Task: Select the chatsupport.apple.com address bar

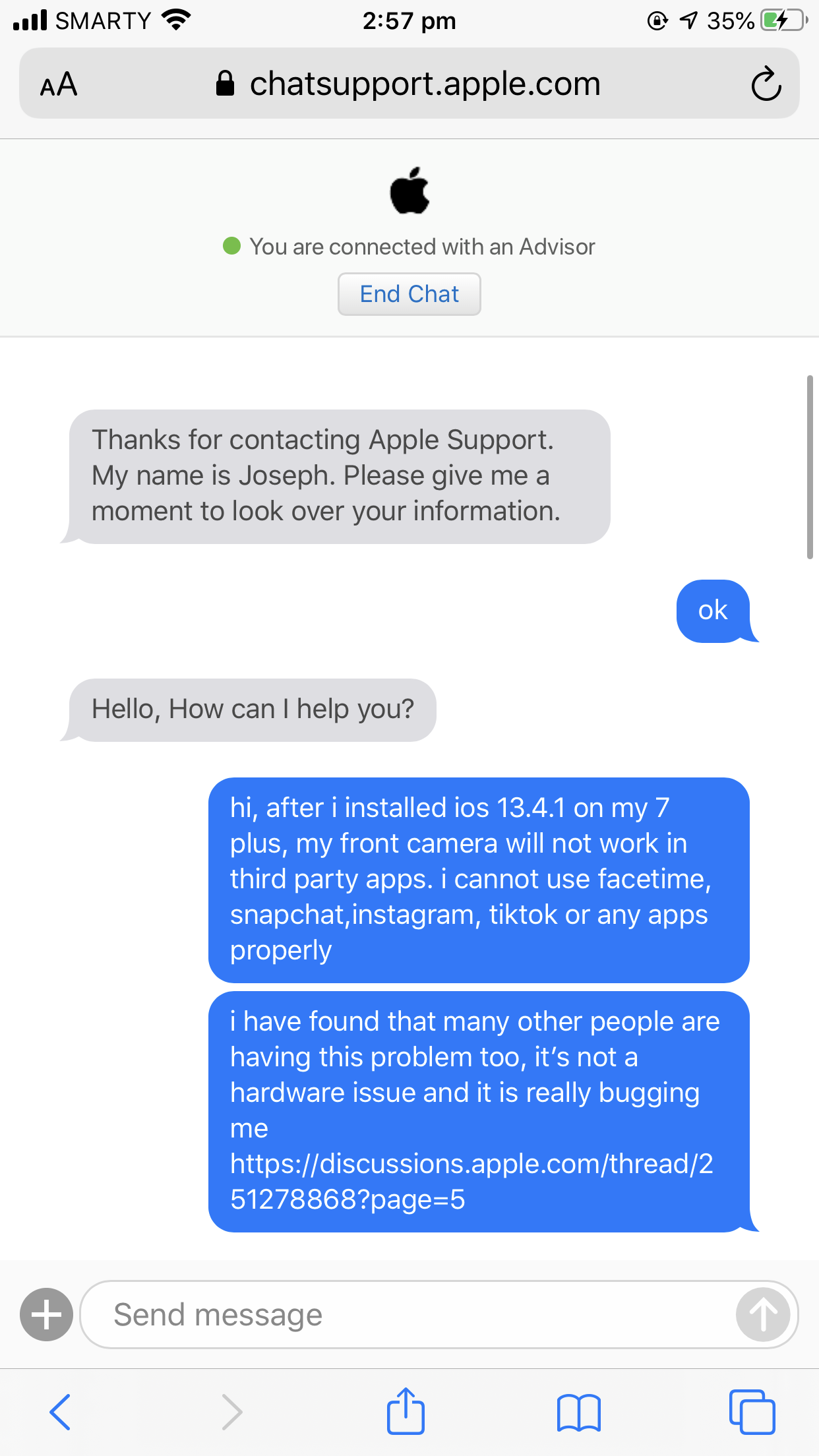Action: pyautogui.click(x=409, y=83)
